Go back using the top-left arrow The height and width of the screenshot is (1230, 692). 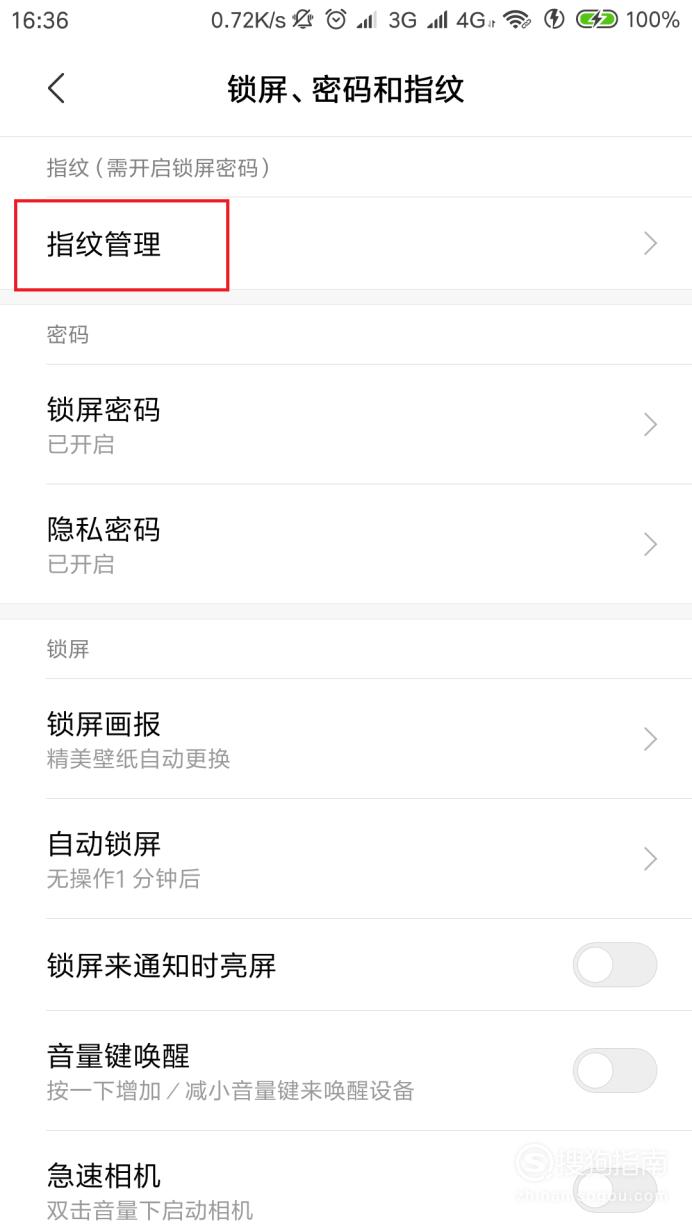(57, 88)
